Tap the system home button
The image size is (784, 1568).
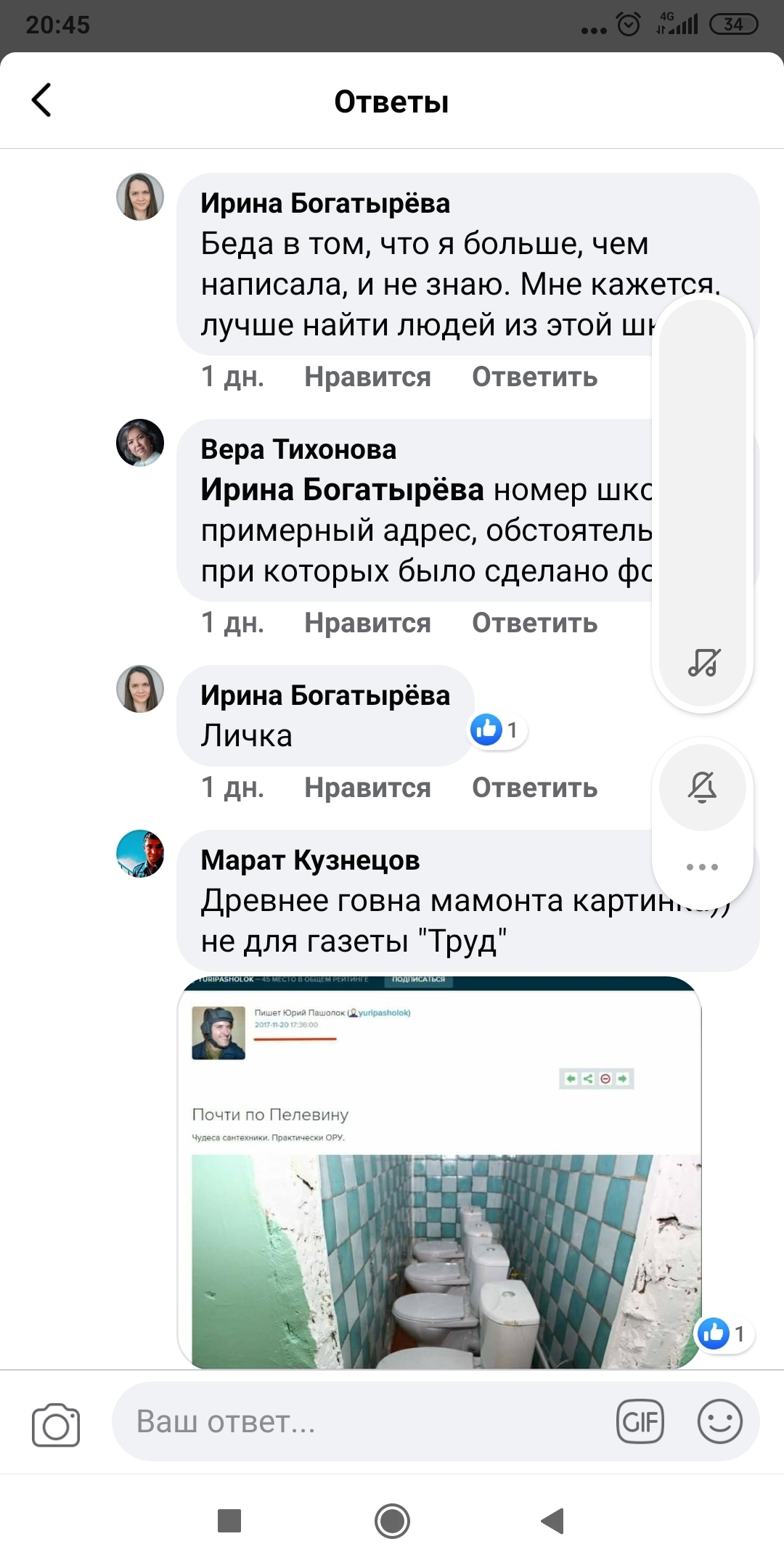pyautogui.click(x=392, y=1521)
